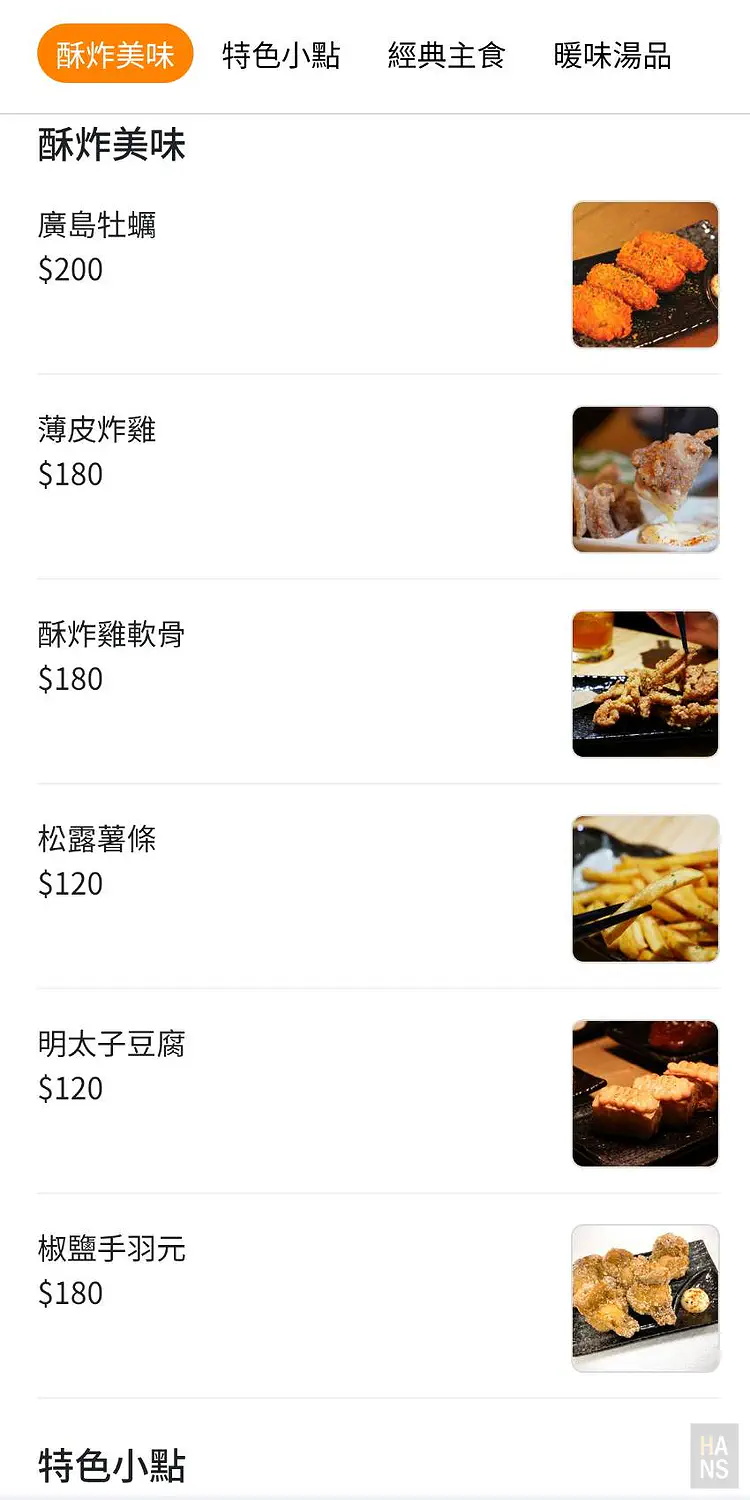The image size is (750, 1500).
Task: Switch to the 特色小點 tab
Action: 281,55
